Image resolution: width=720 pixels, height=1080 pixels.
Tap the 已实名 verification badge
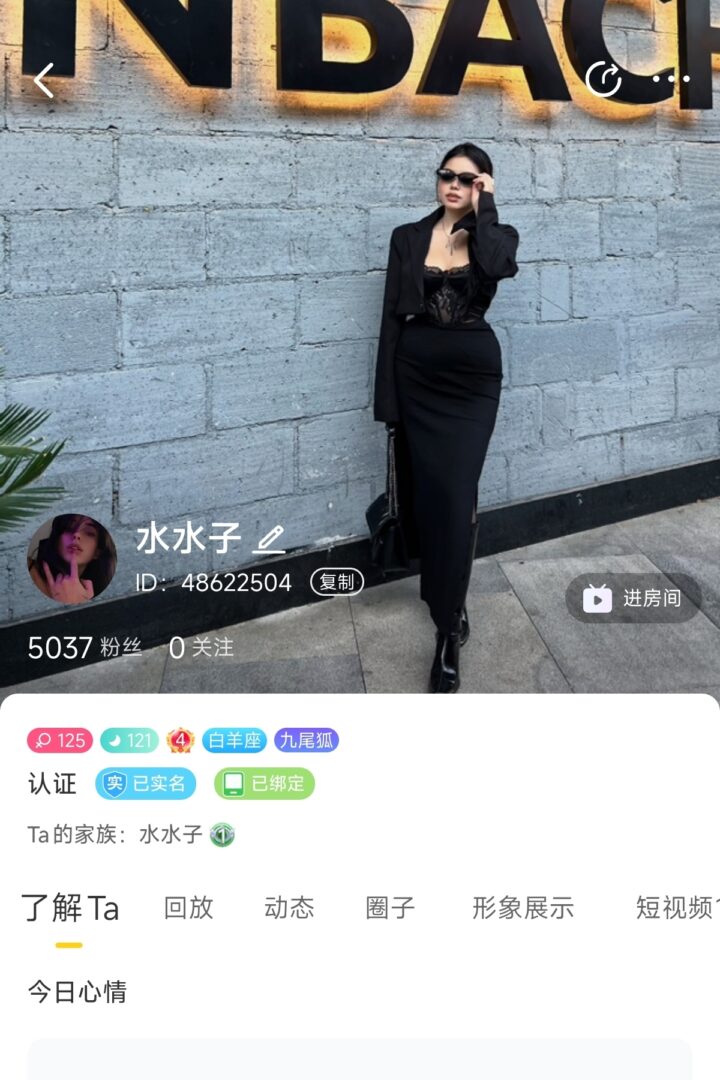click(x=146, y=783)
